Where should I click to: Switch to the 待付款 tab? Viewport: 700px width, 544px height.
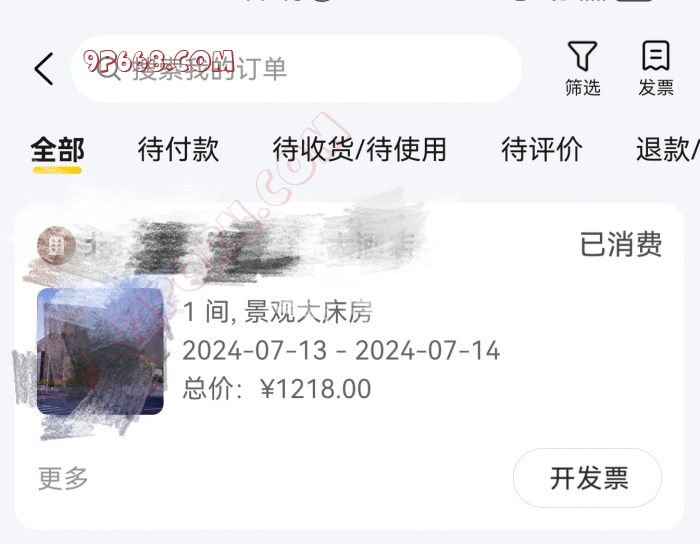[x=178, y=150]
